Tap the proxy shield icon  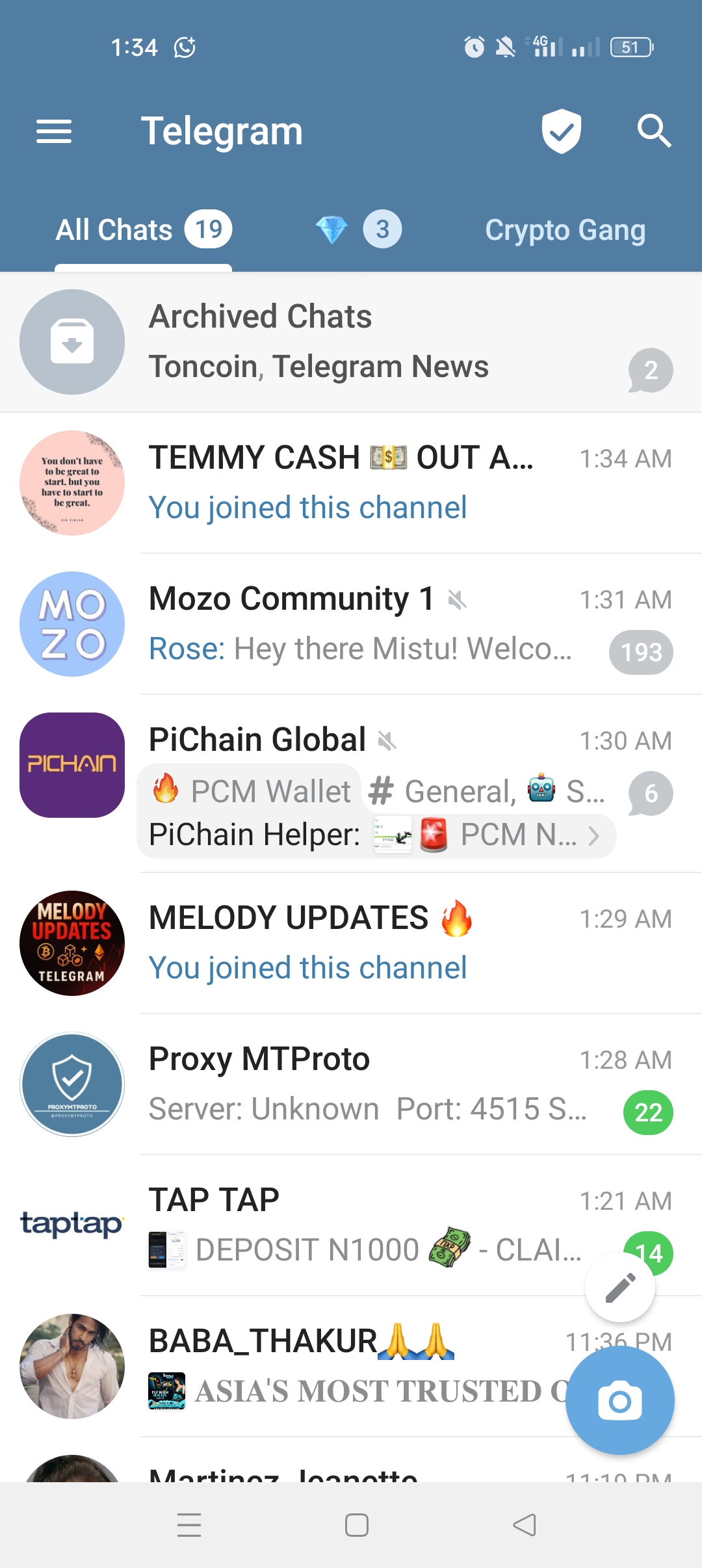tap(561, 131)
